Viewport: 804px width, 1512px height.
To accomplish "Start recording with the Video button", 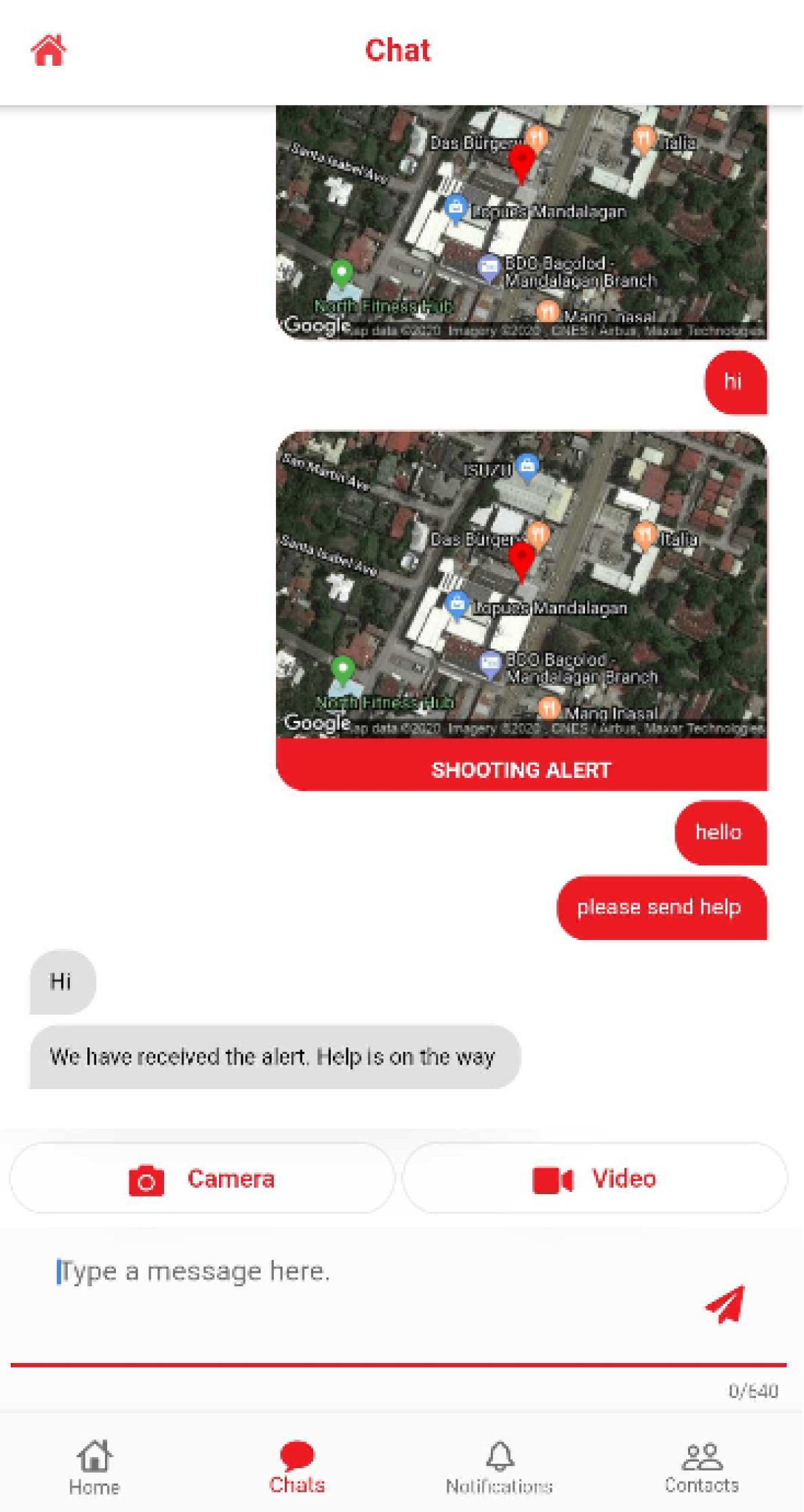I will (x=595, y=1179).
